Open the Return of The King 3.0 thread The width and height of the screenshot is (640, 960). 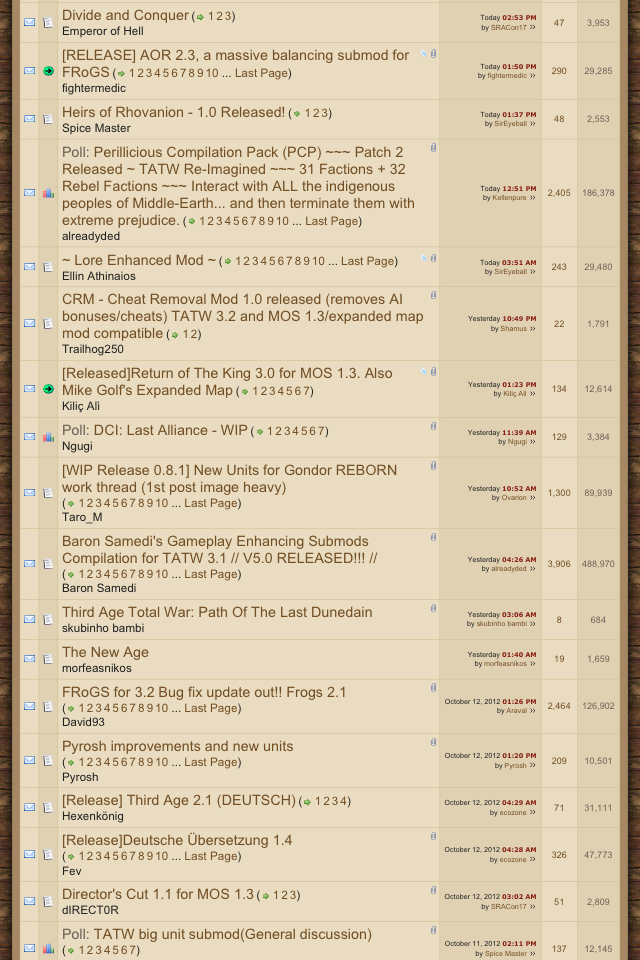click(227, 372)
